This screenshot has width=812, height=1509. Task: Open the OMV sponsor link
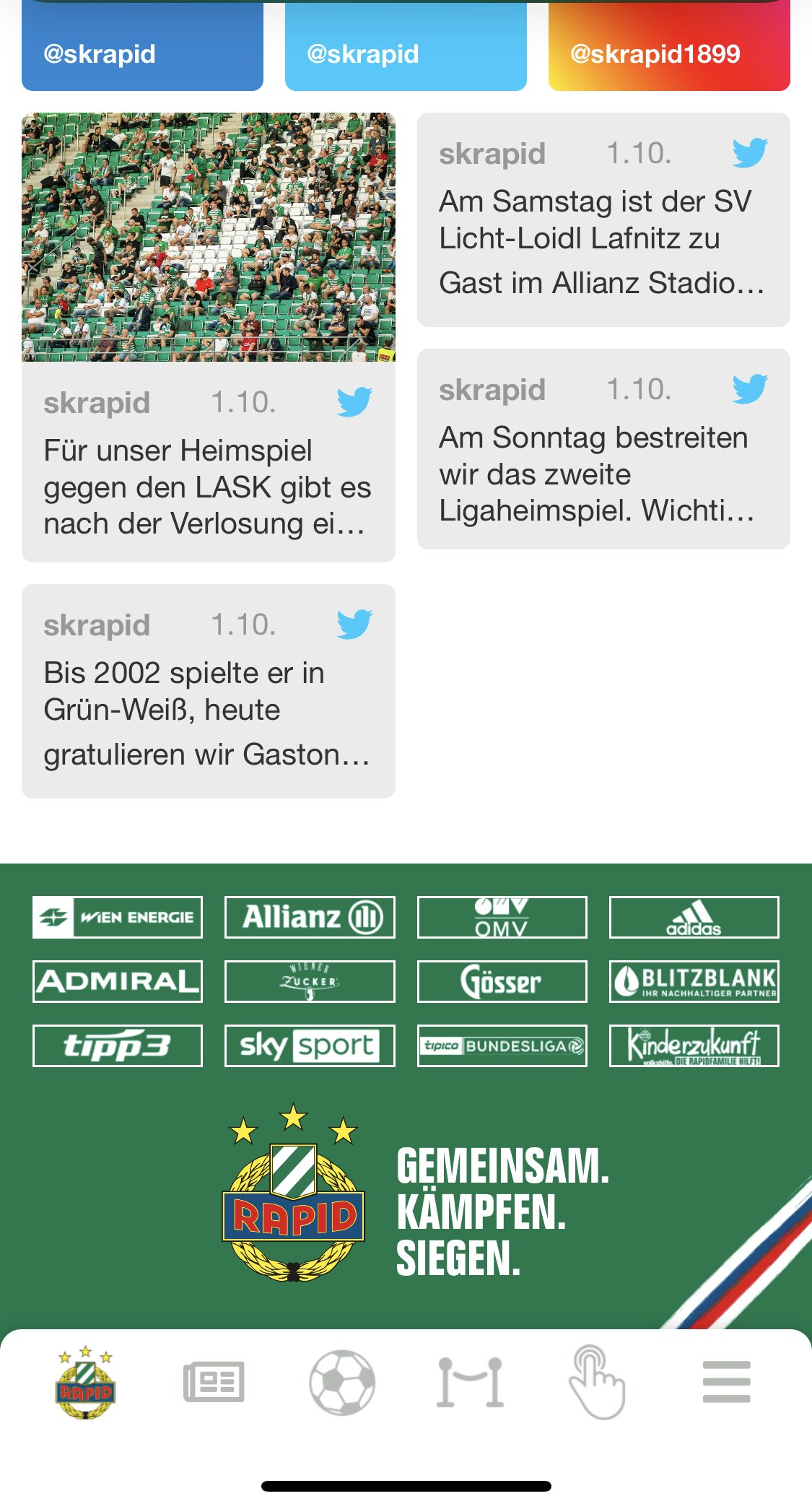coord(502,917)
